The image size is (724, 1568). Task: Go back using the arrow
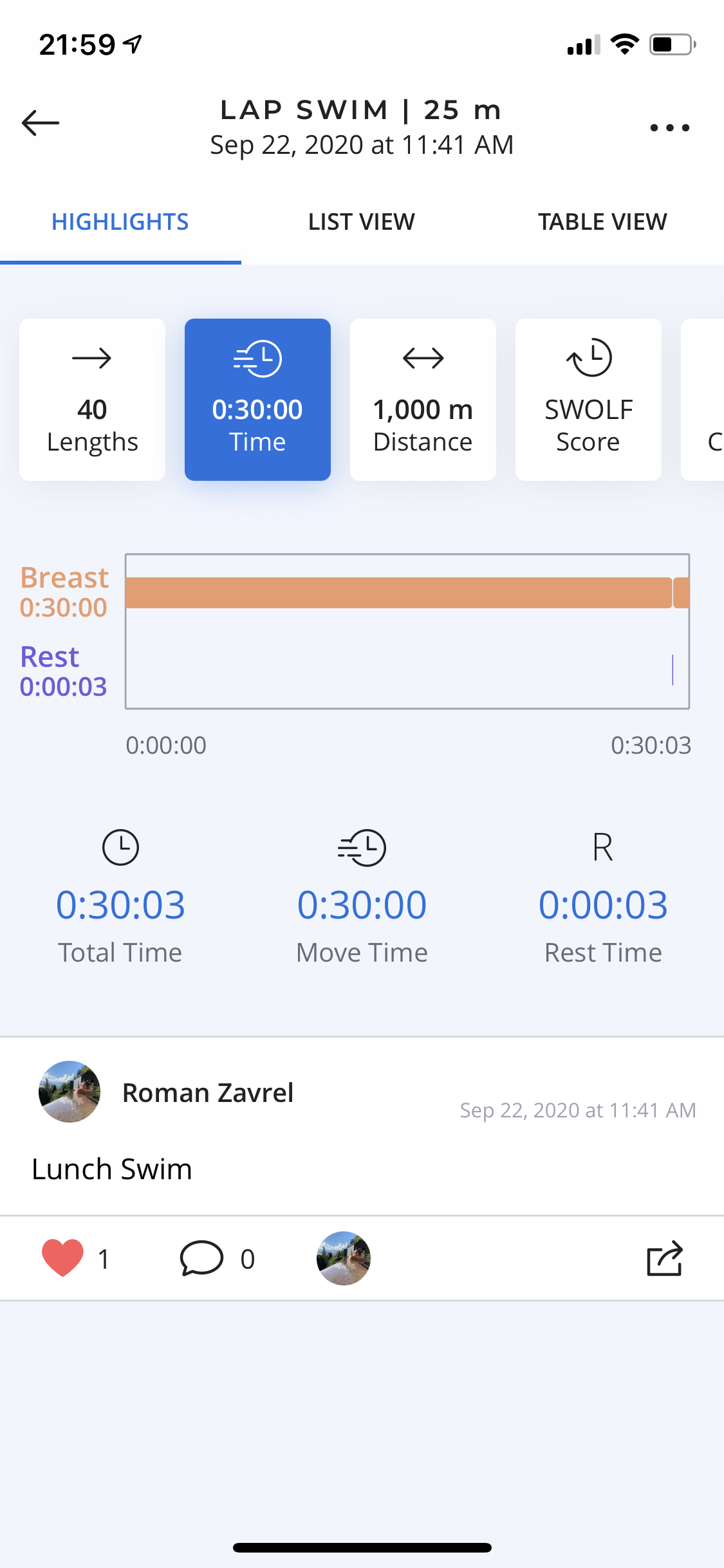[x=41, y=123]
